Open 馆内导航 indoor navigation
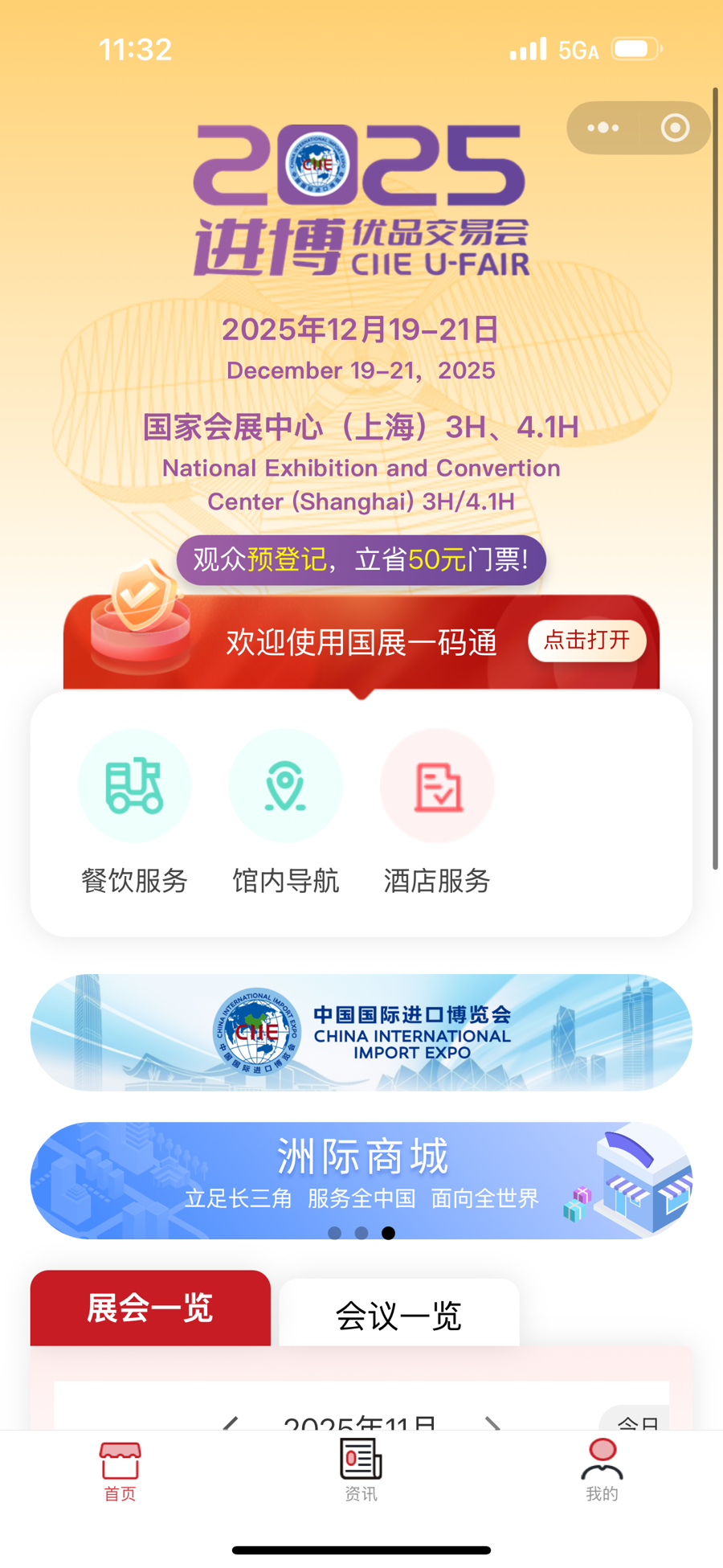723x1568 pixels. coord(285,812)
